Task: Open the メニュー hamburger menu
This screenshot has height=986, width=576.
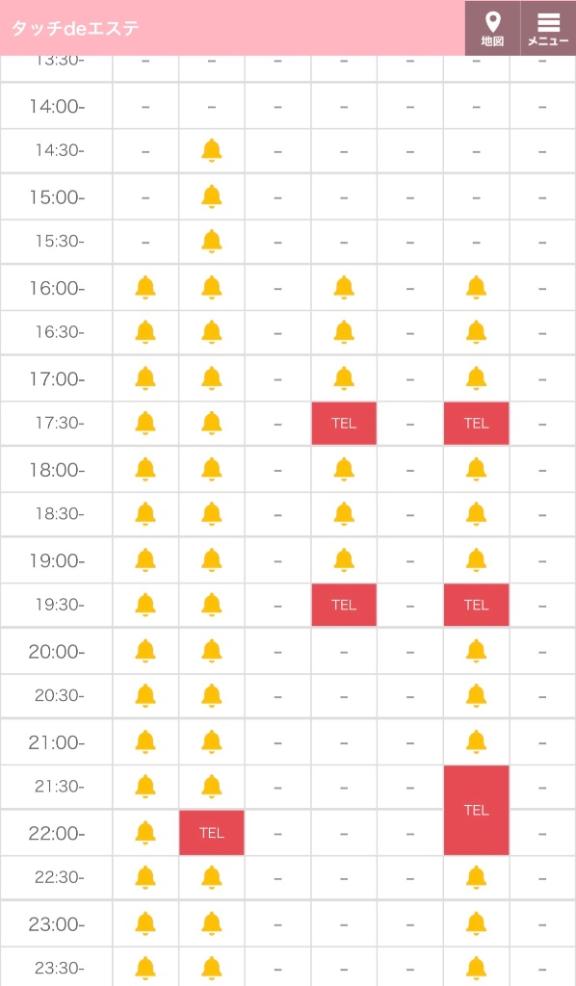Action: [x=548, y=28]
